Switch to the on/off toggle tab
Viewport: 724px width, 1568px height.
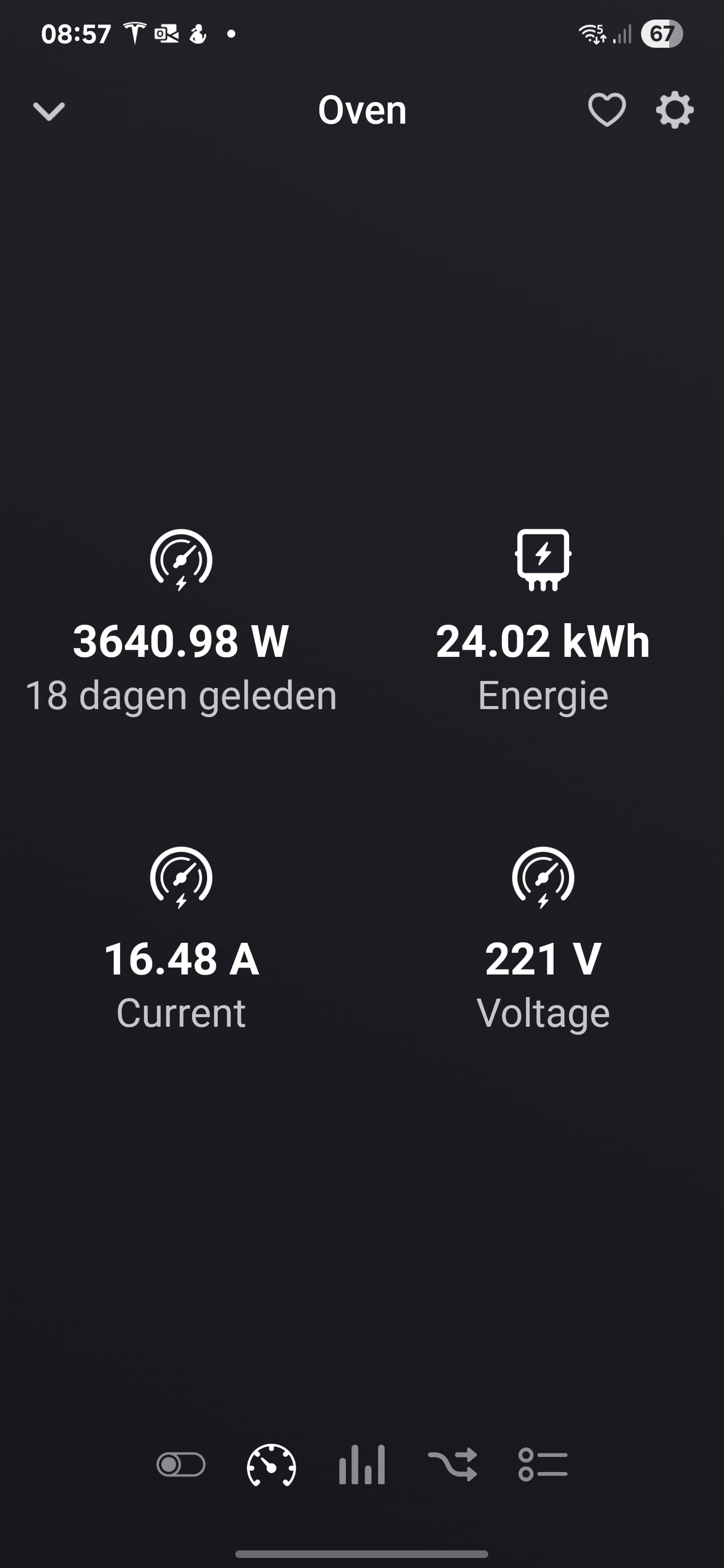tap(181, 1464)
